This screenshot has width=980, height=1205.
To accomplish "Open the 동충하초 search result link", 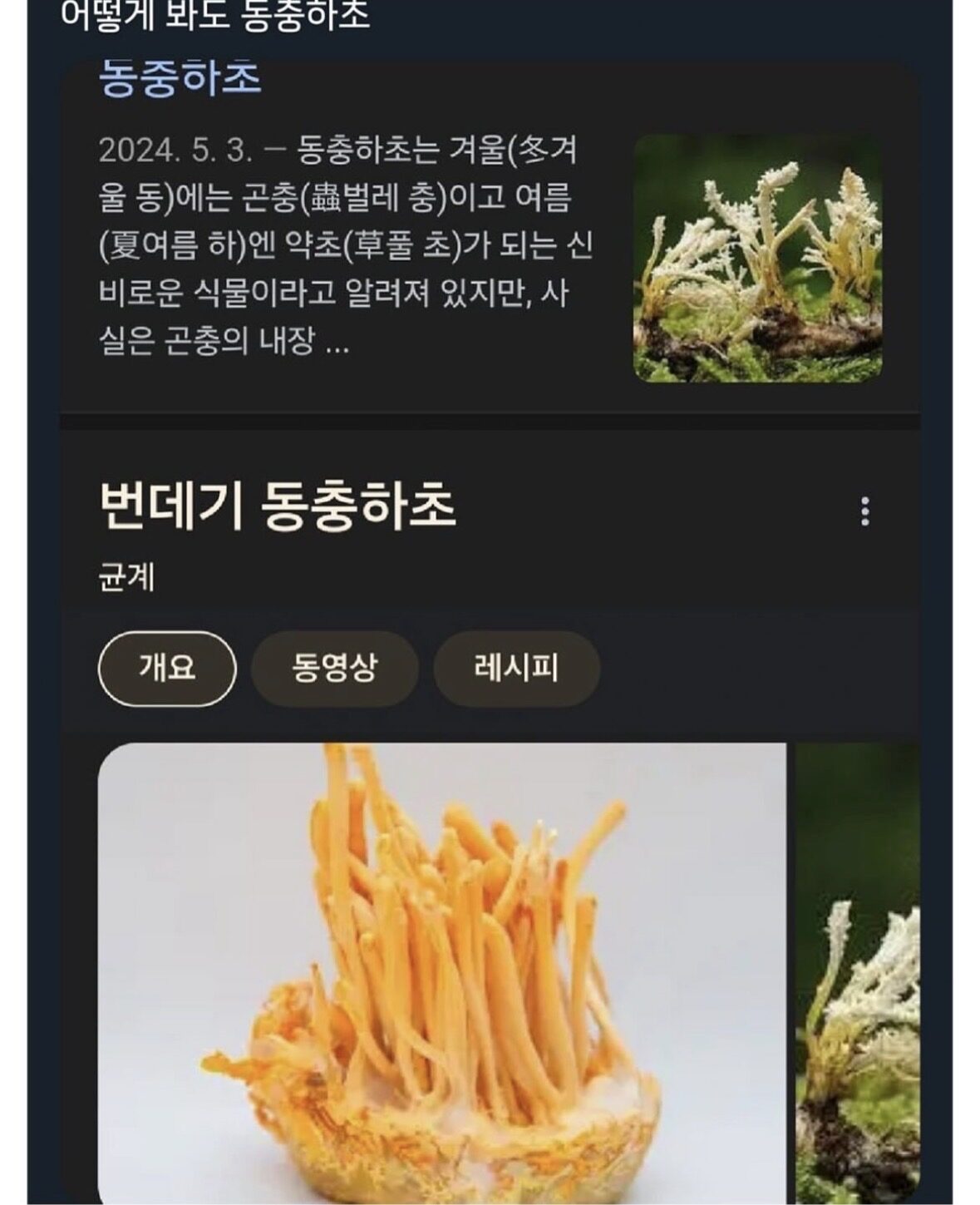I will click(x=180, y=79).
